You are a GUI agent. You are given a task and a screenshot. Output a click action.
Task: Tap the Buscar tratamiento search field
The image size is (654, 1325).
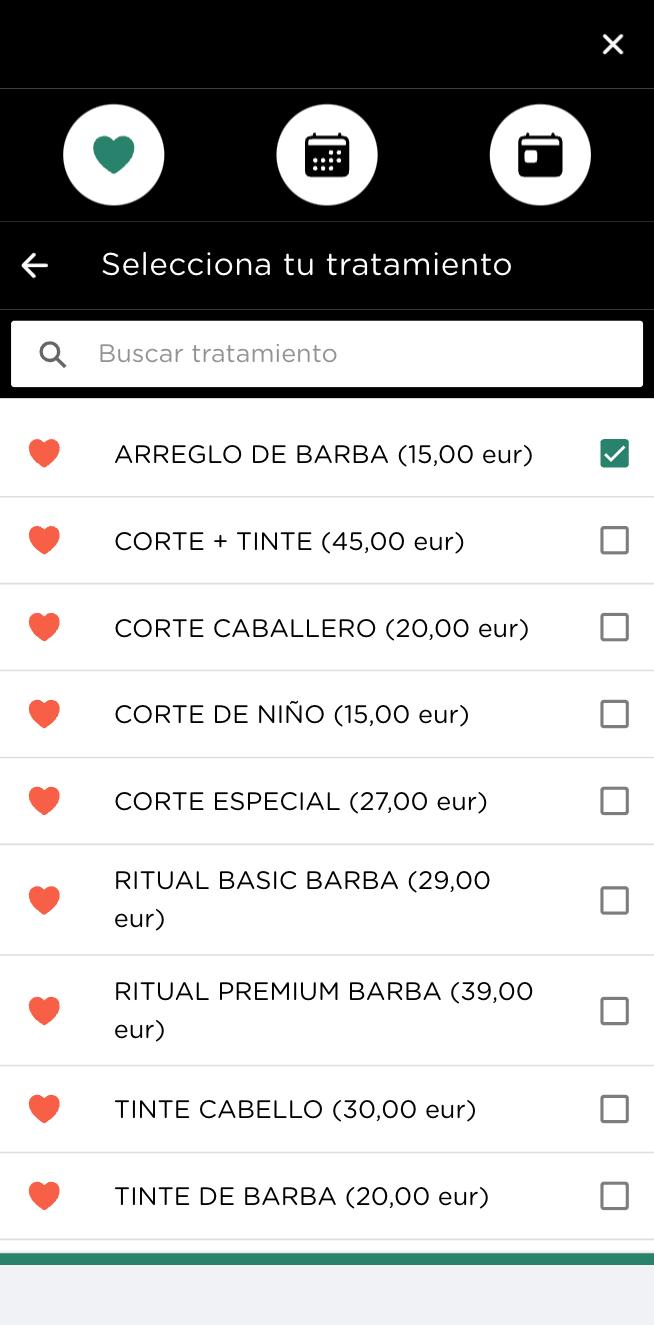click(x=327, y=354)
